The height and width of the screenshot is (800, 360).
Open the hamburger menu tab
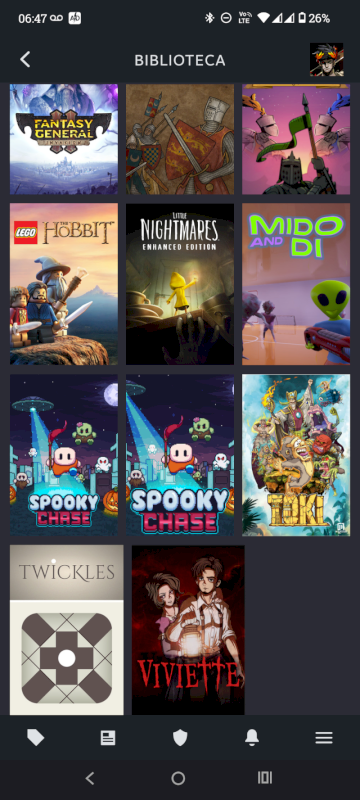pyautogui.click(x=324, y=738)
